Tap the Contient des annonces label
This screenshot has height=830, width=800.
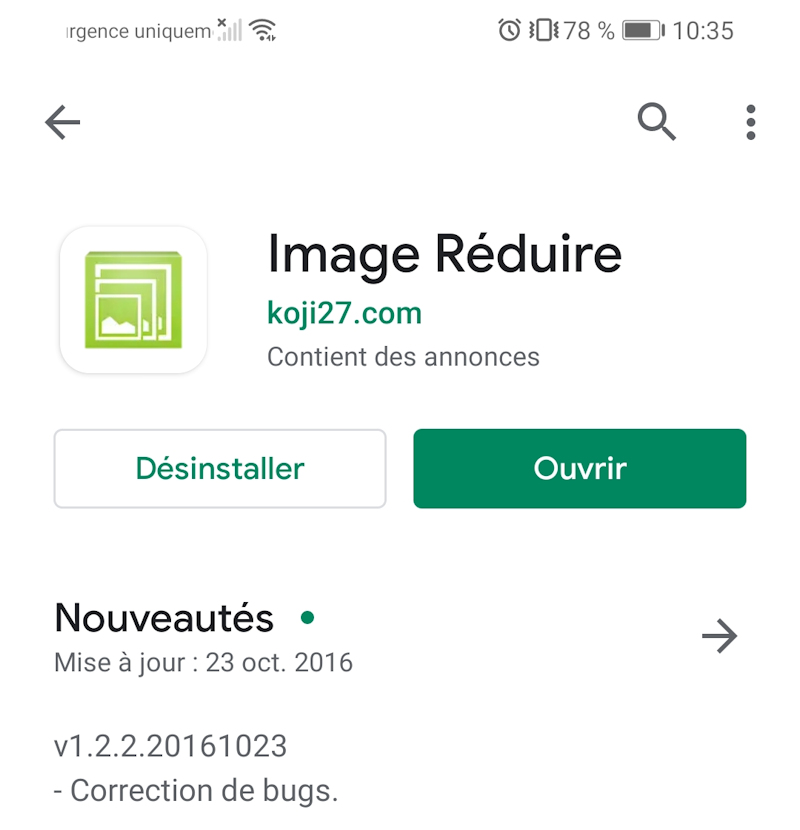tap(403, 356)
